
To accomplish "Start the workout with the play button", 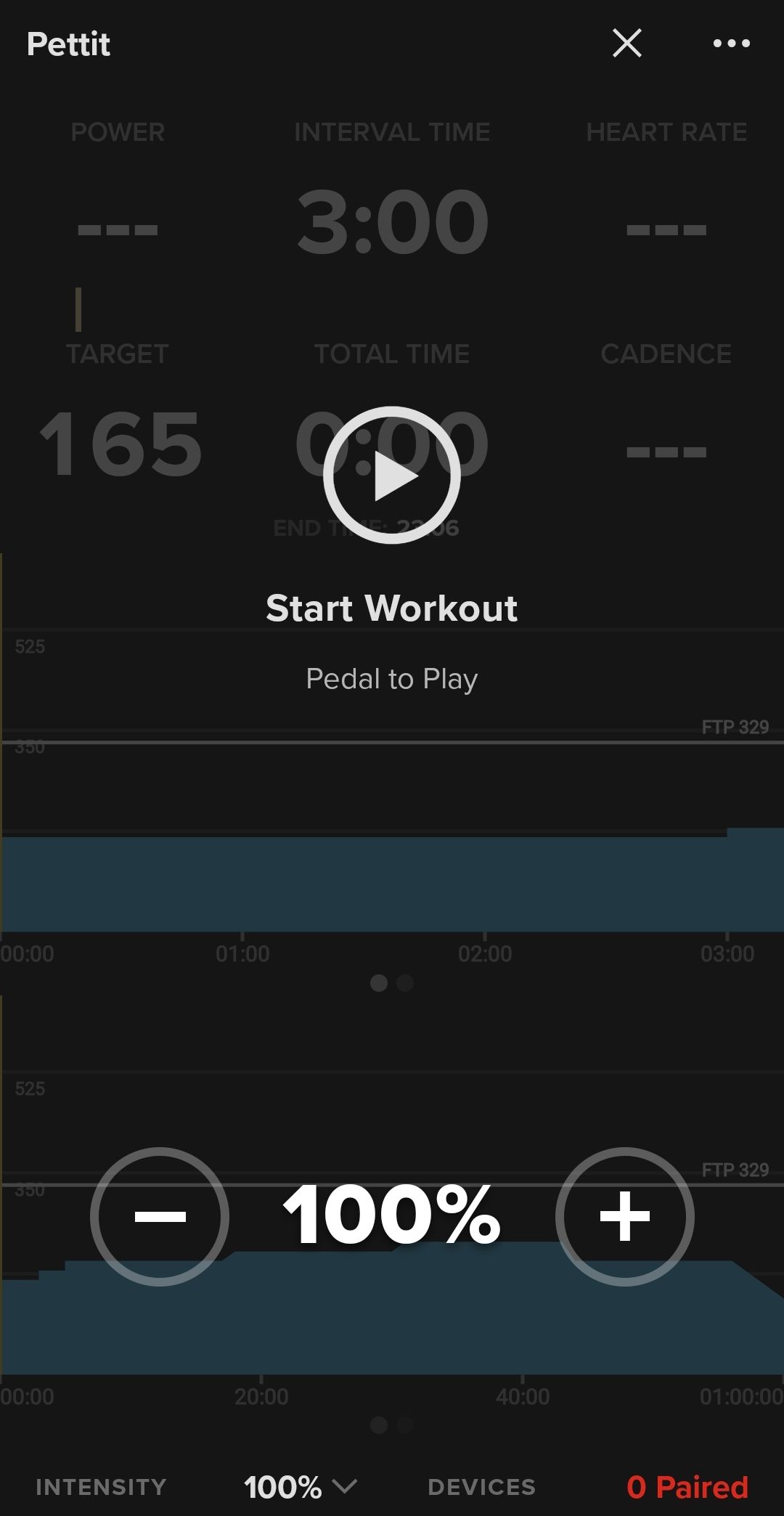I will pos(392,476).
